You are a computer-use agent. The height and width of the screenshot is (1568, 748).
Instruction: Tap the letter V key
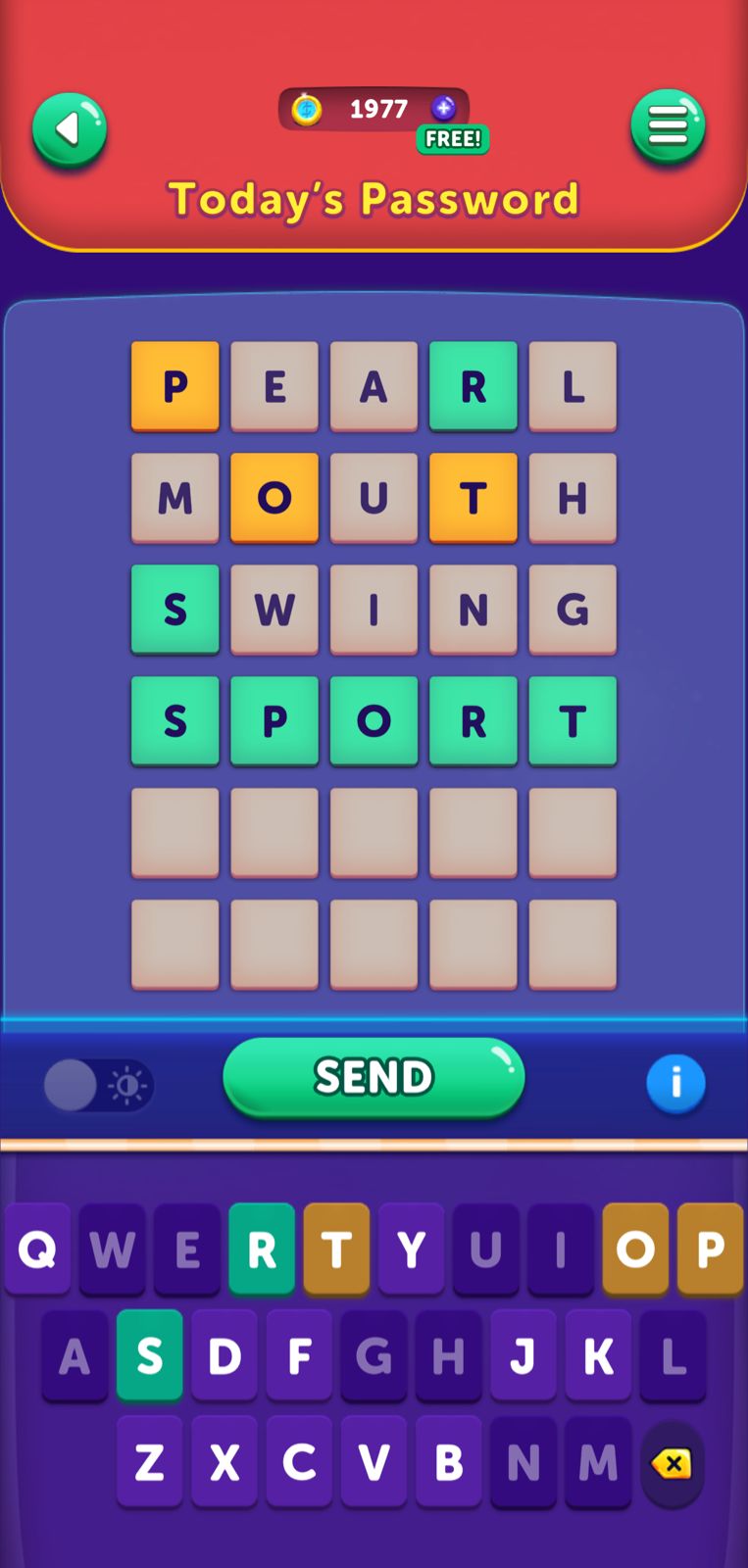pos(374,1462)
